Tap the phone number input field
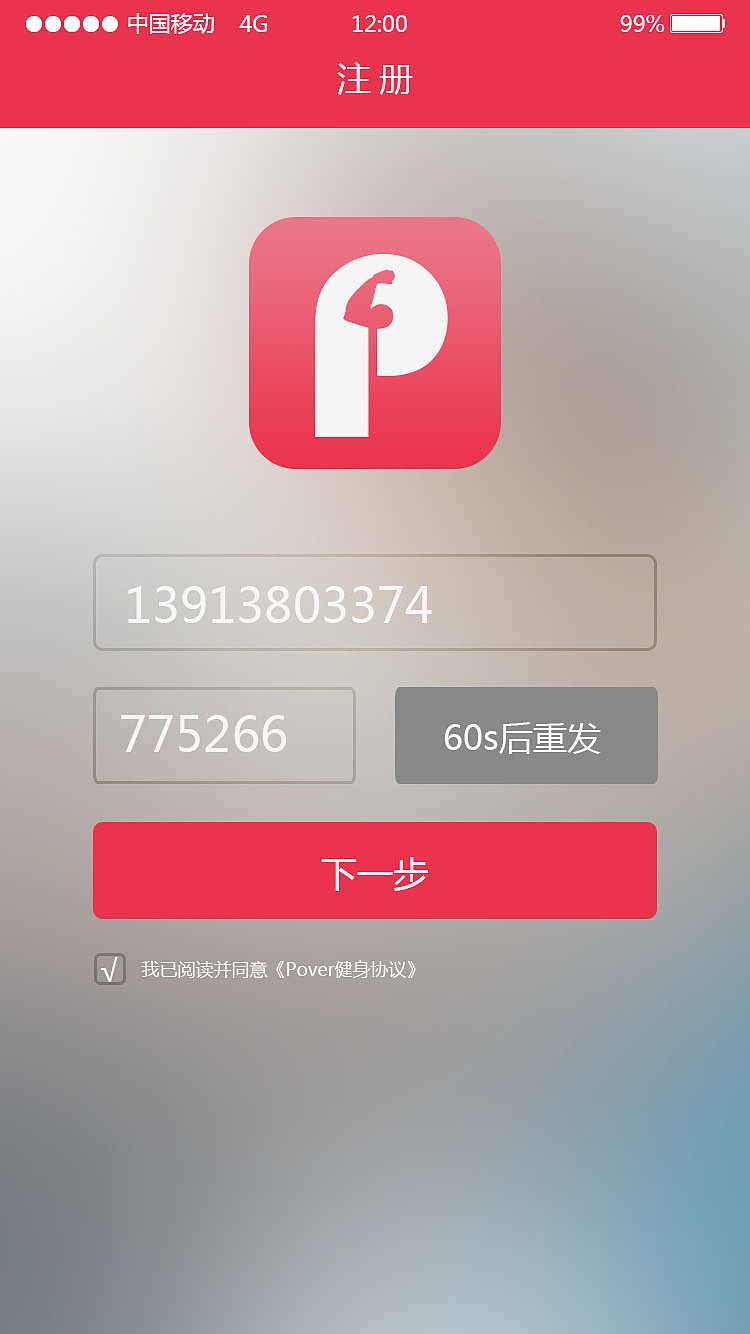 tap(375, 602)
